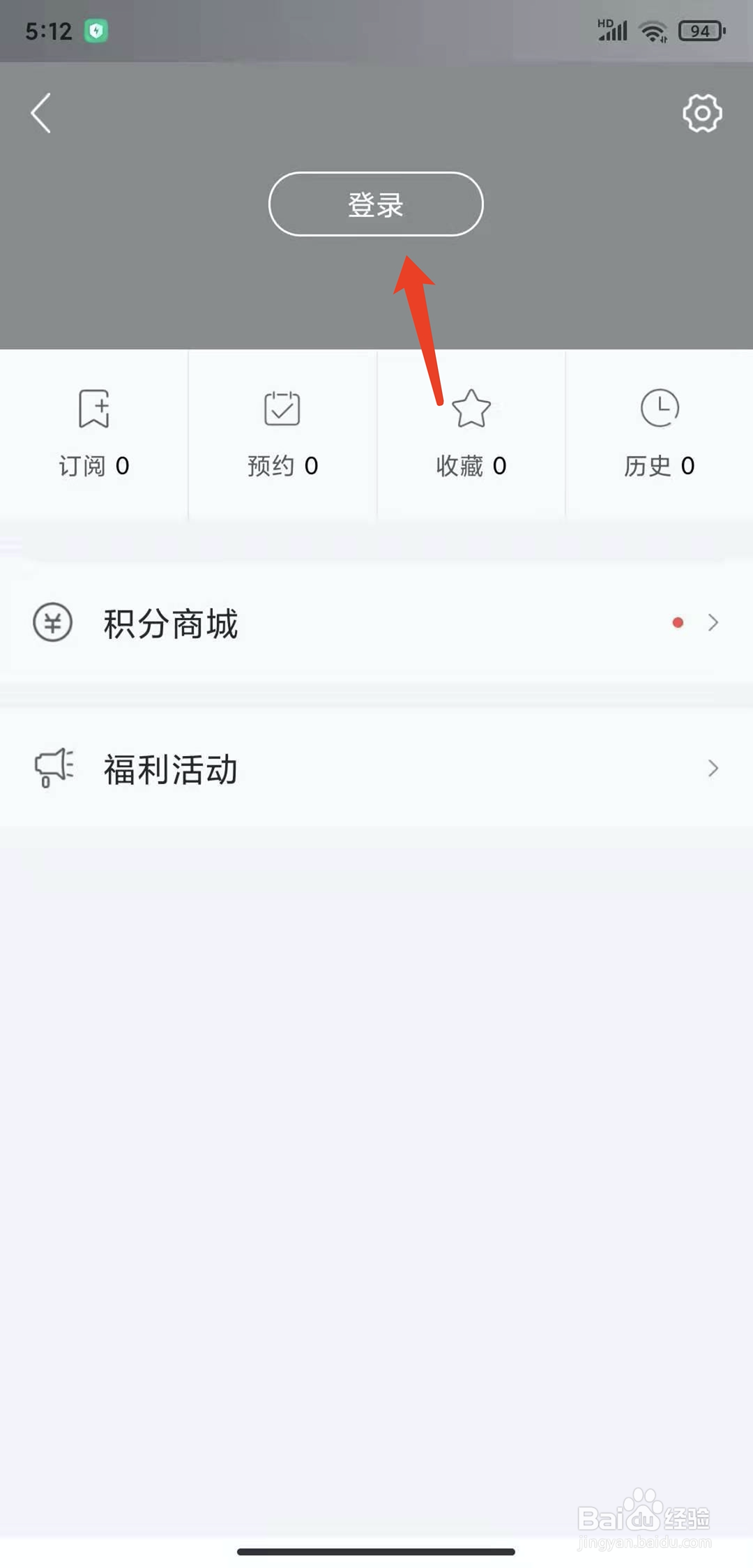Select the 订阅 subscription section
Screen dimensions: 753x1568
click(93, 436)
